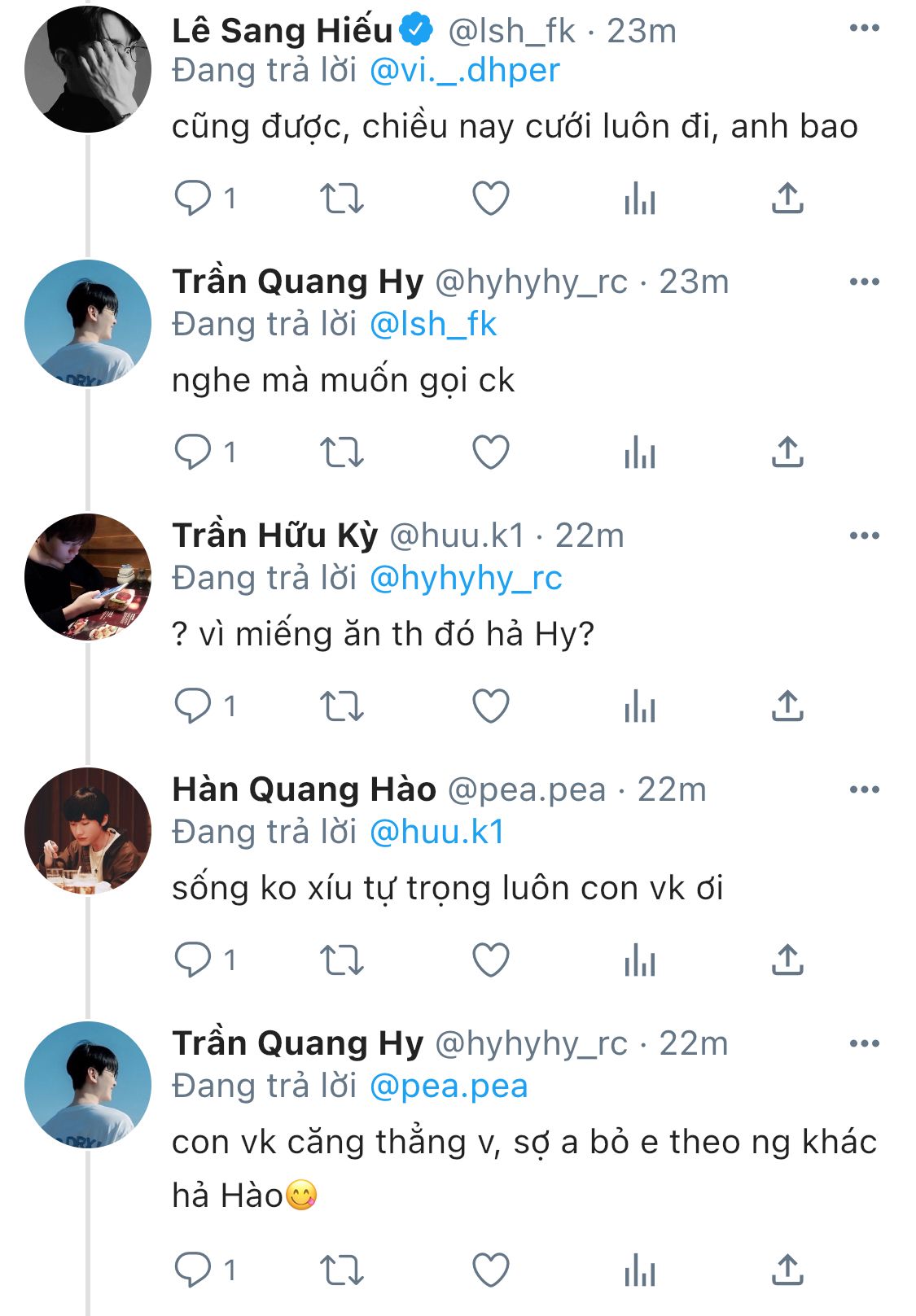Like the 'nghe mà muốn gọi ck' tweet
The height and width of the screenshot is (1316, 916).
491,452
